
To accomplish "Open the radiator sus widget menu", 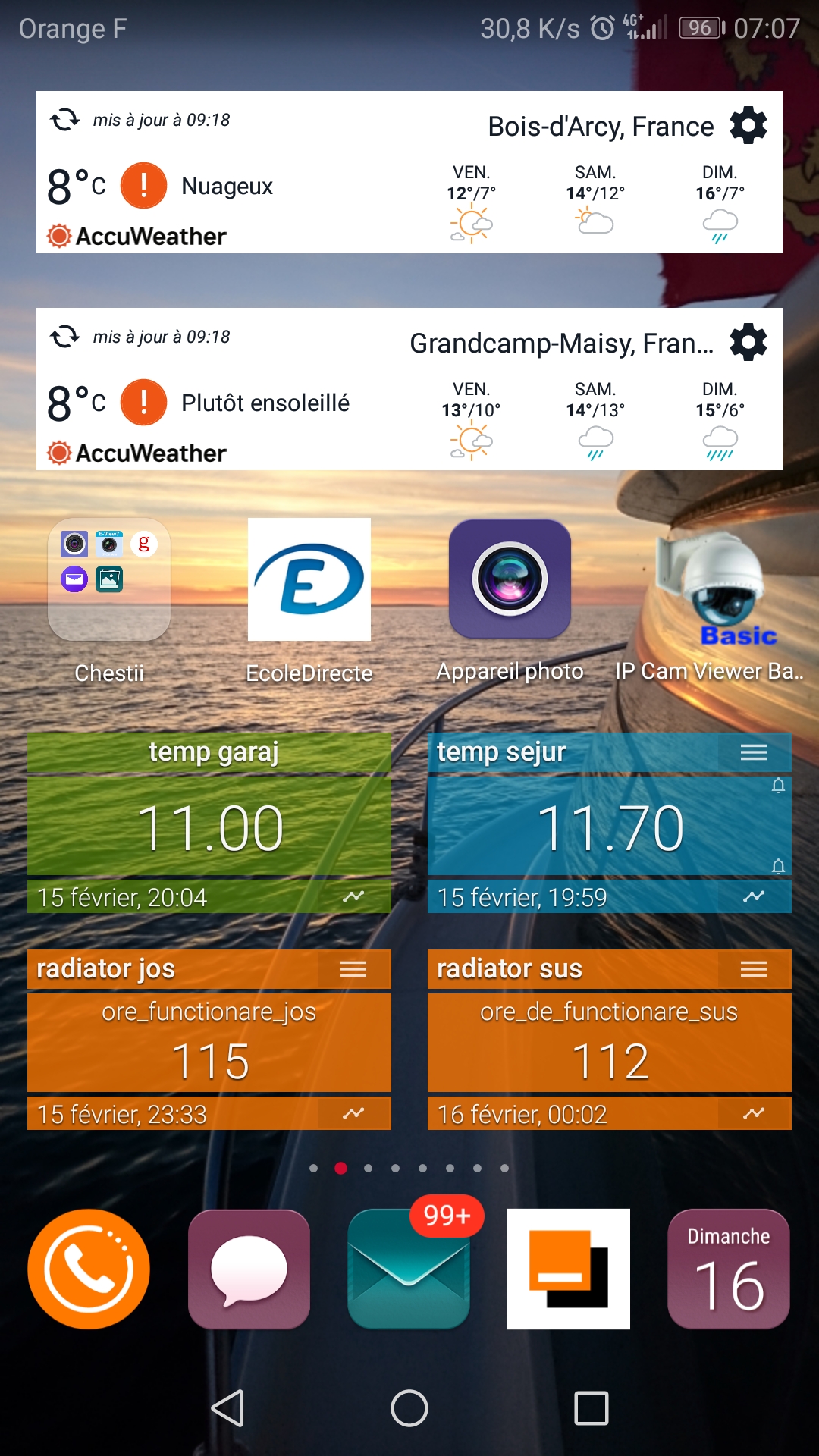I will click(753, 969).
